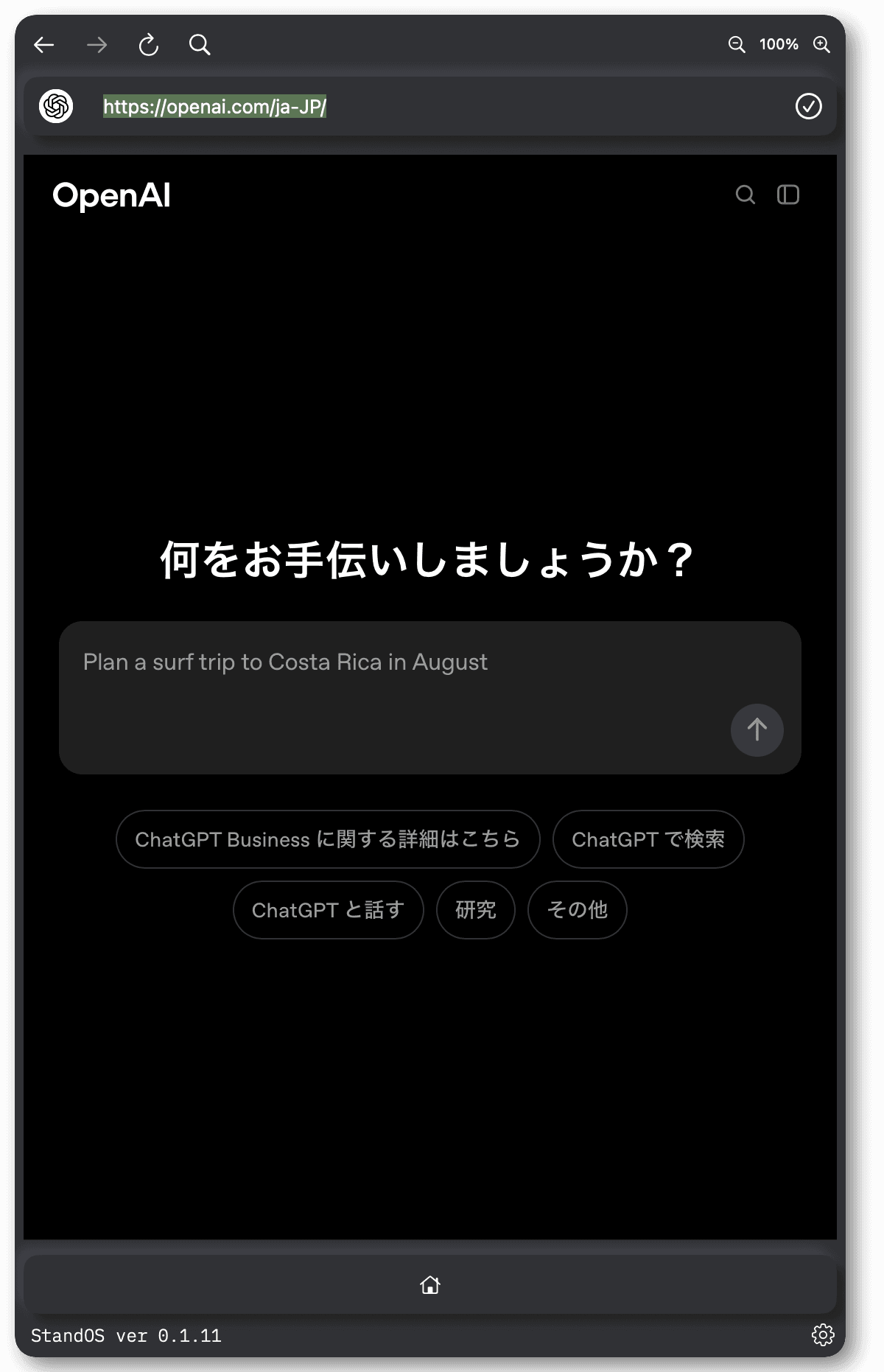
Task: Open the OpenAI site search
Action: 746,195
